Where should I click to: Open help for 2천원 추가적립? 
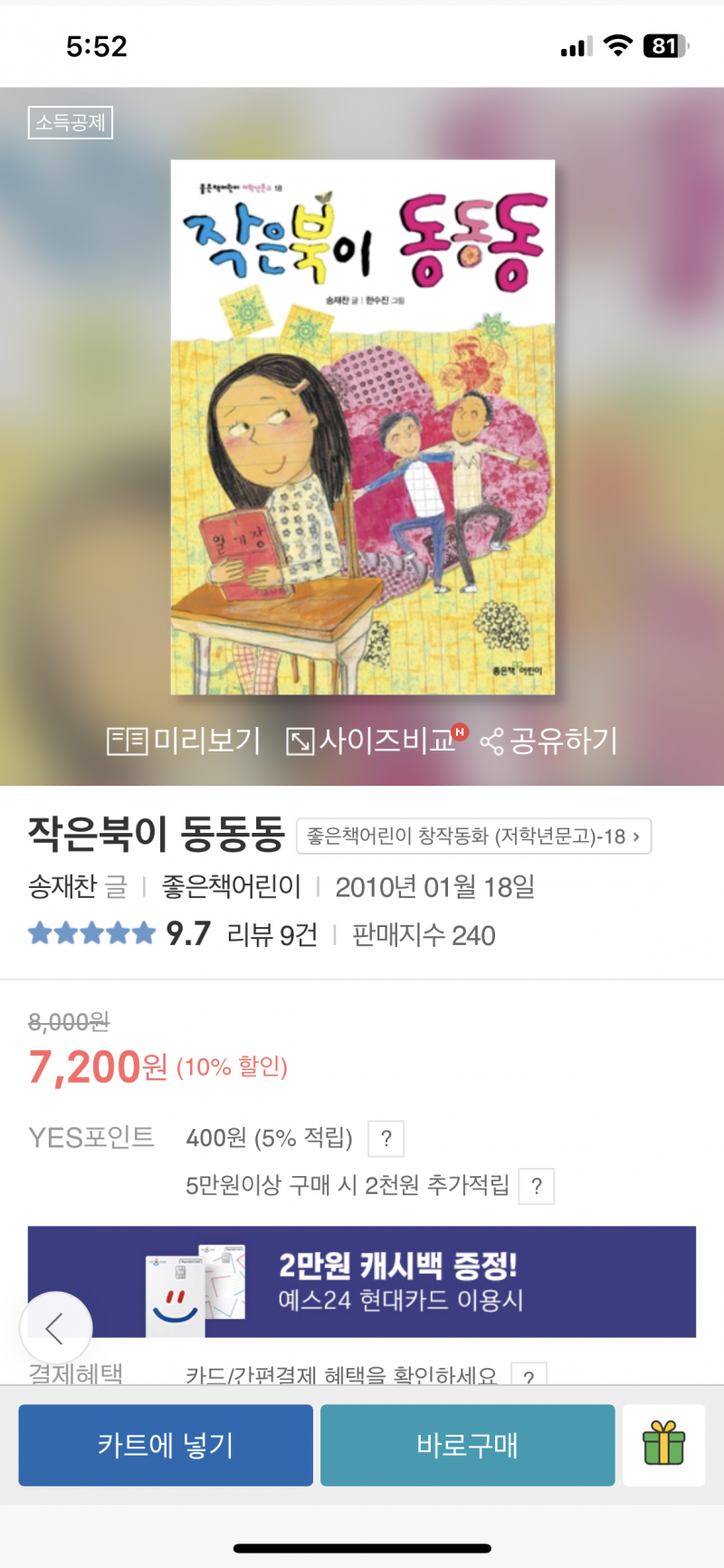click(x=537, y=1186)
